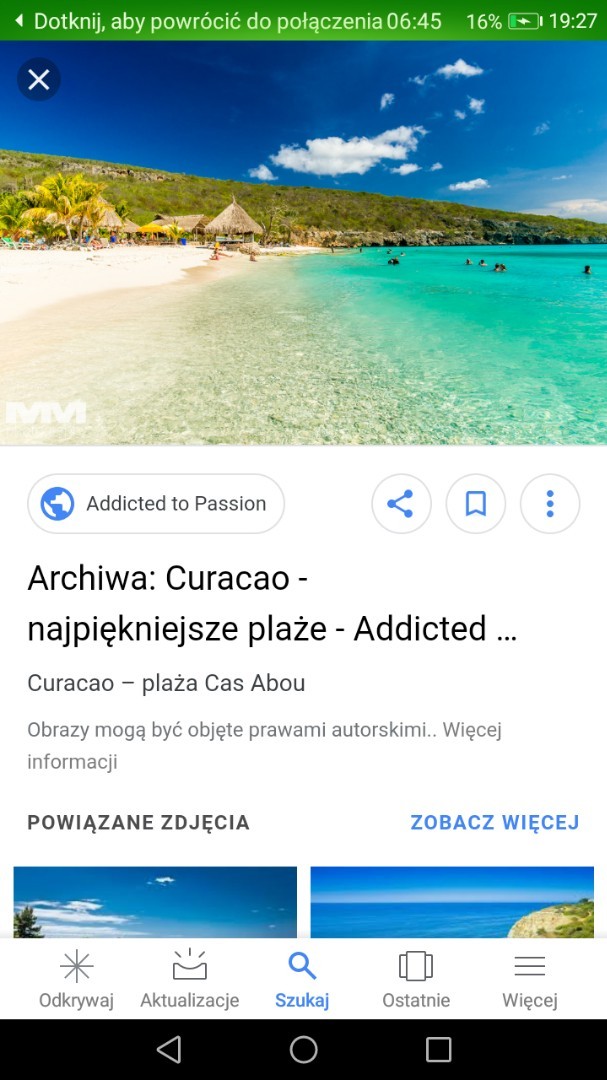The image size is (607, 1080).
Task: Share this beach image
Action: [401, 504]
